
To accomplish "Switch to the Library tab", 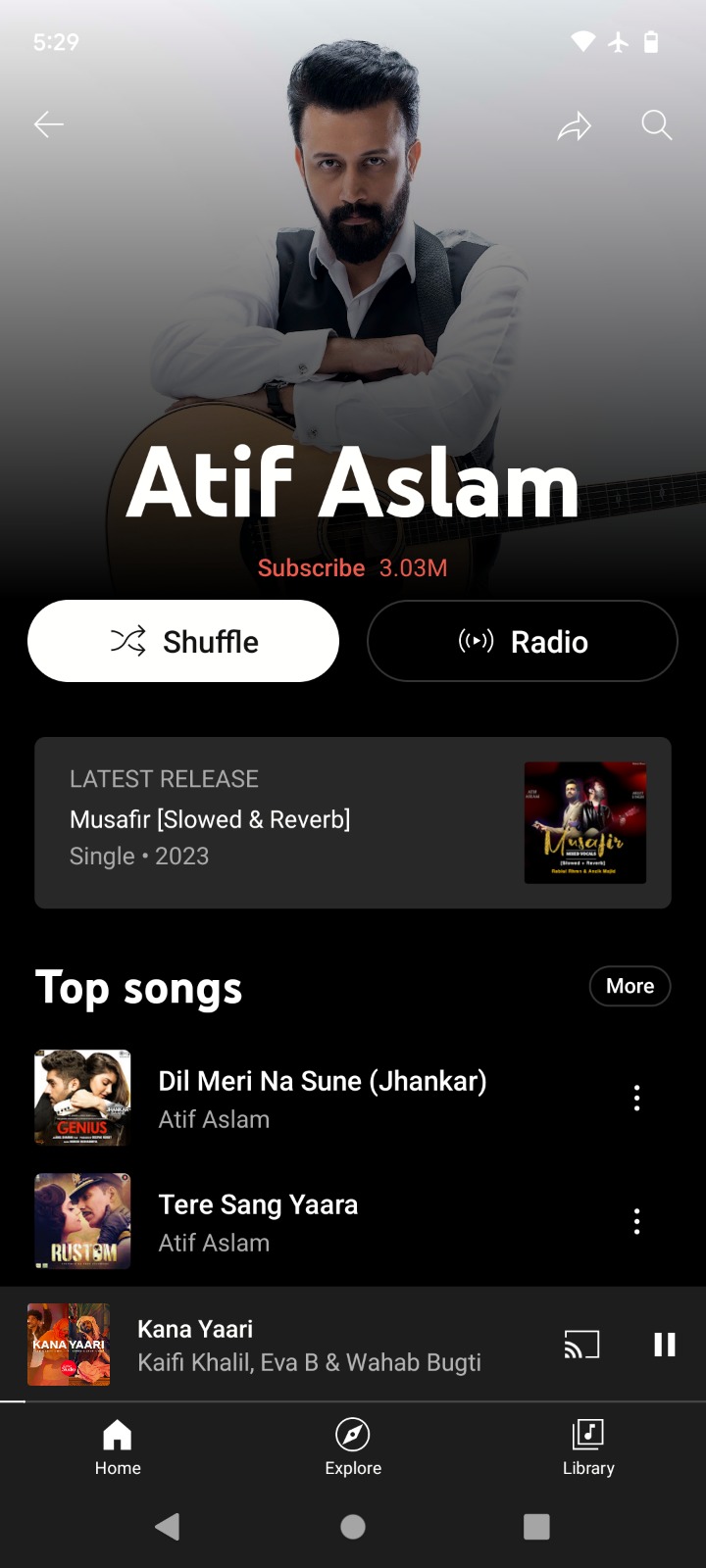I will point(588,1447).
